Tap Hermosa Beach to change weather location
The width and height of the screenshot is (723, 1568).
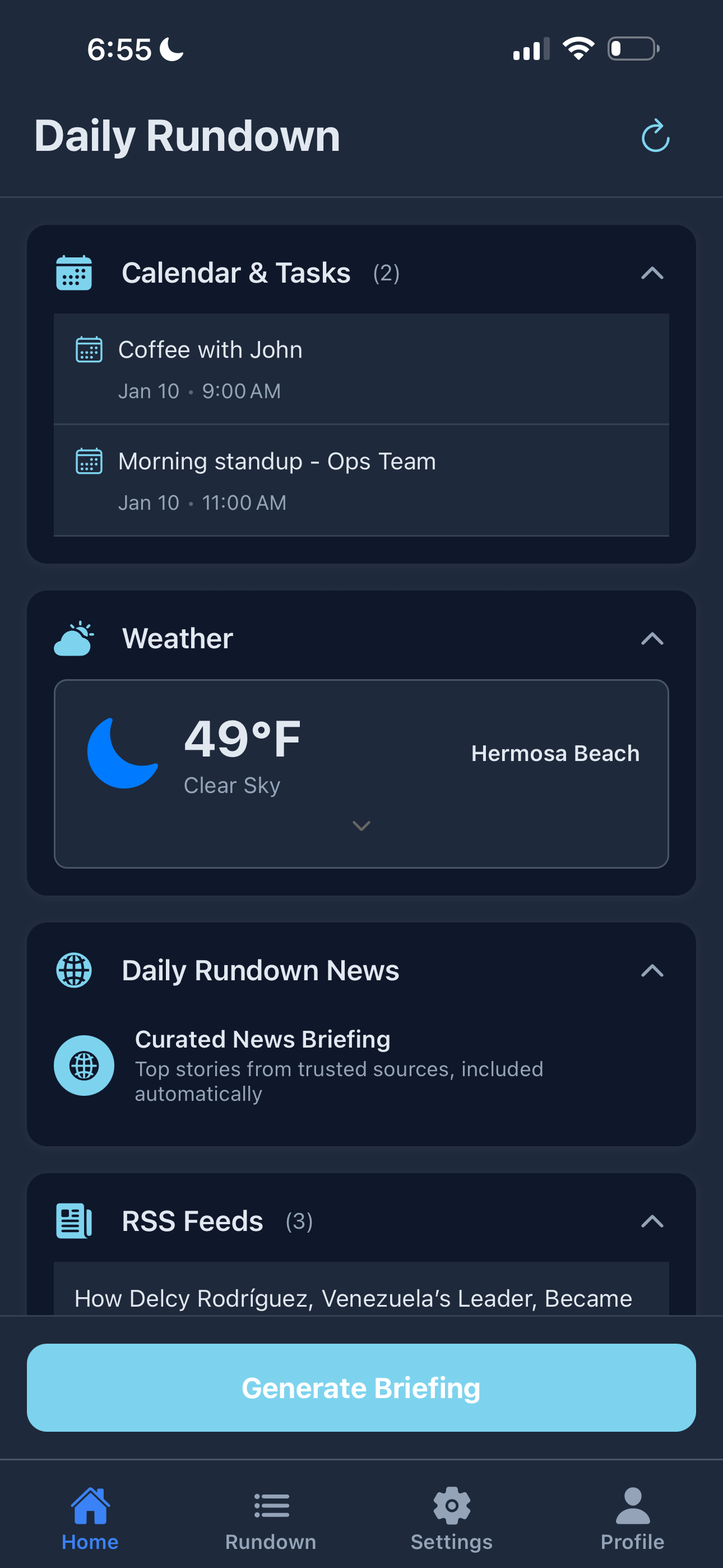tap(554, 754)
